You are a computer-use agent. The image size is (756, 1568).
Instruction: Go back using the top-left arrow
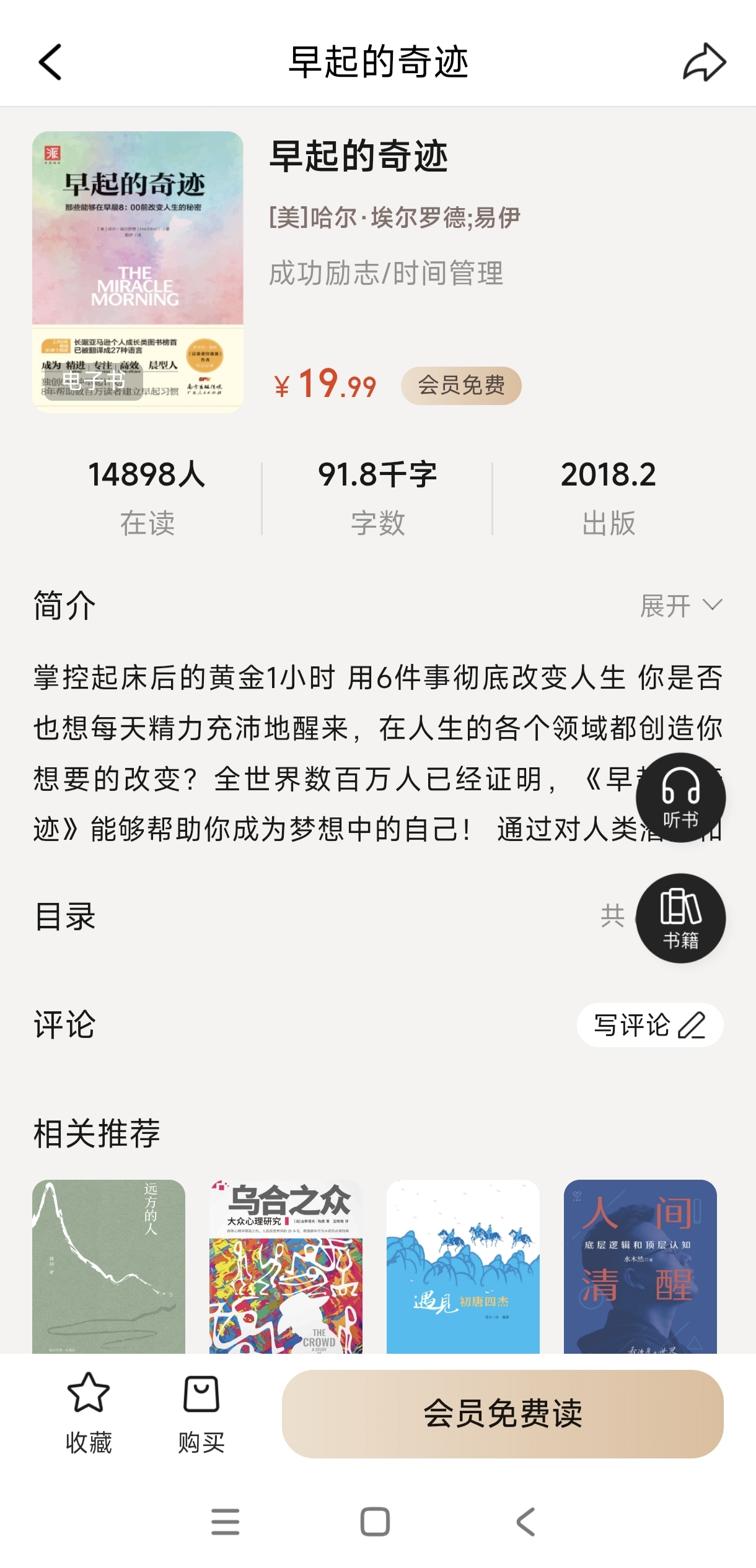click(51, 62)
